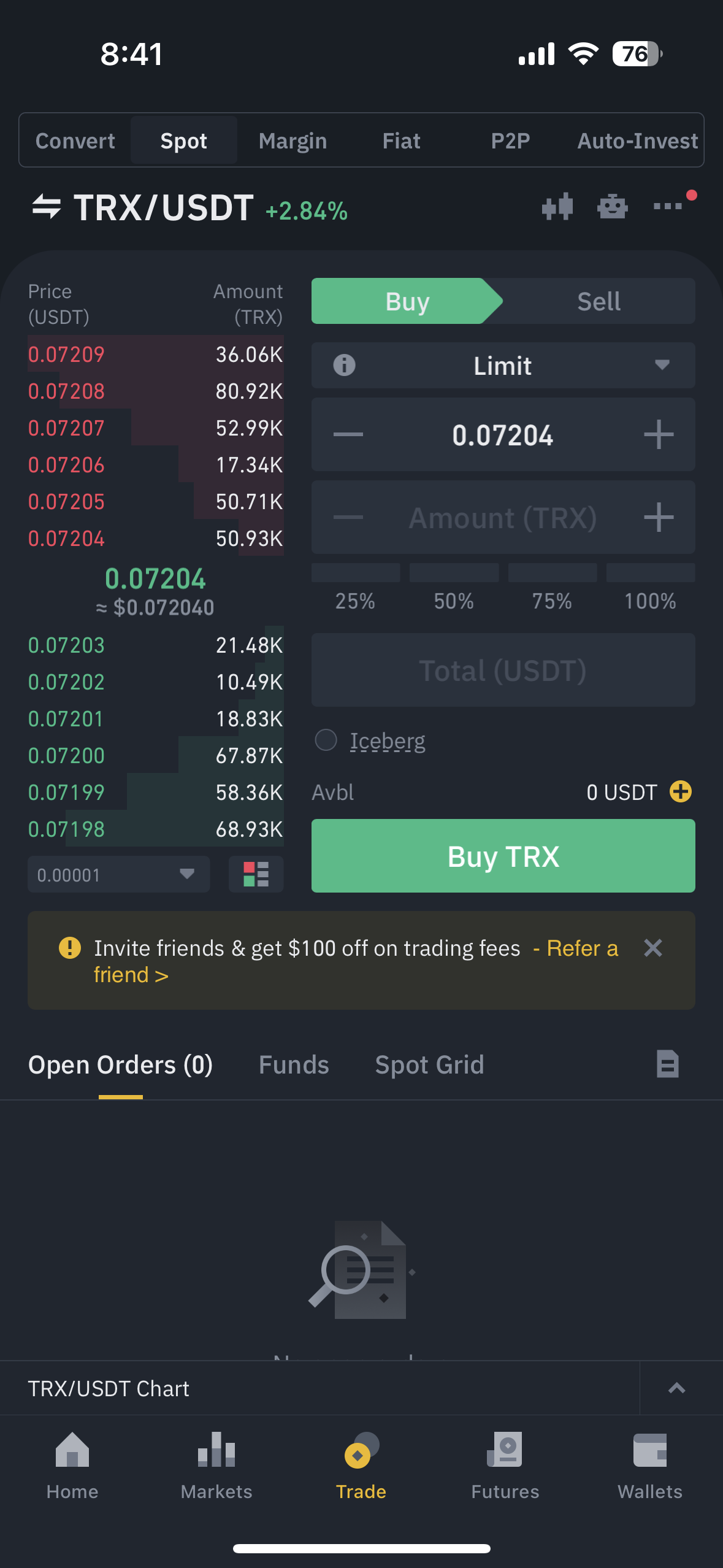Go to the Wallets tab

(649, 1466)
